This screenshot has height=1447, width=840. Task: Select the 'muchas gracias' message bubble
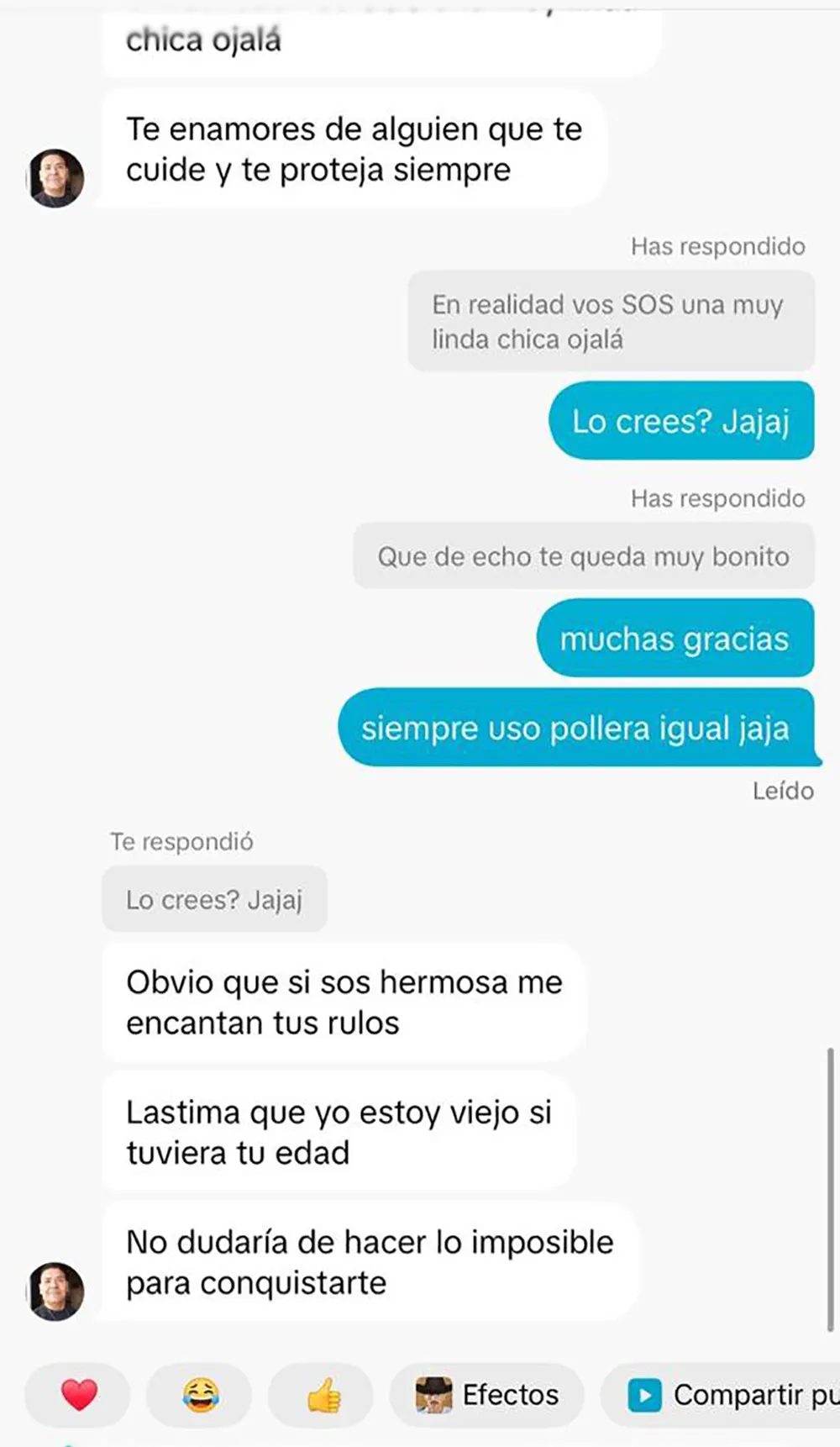675,639
